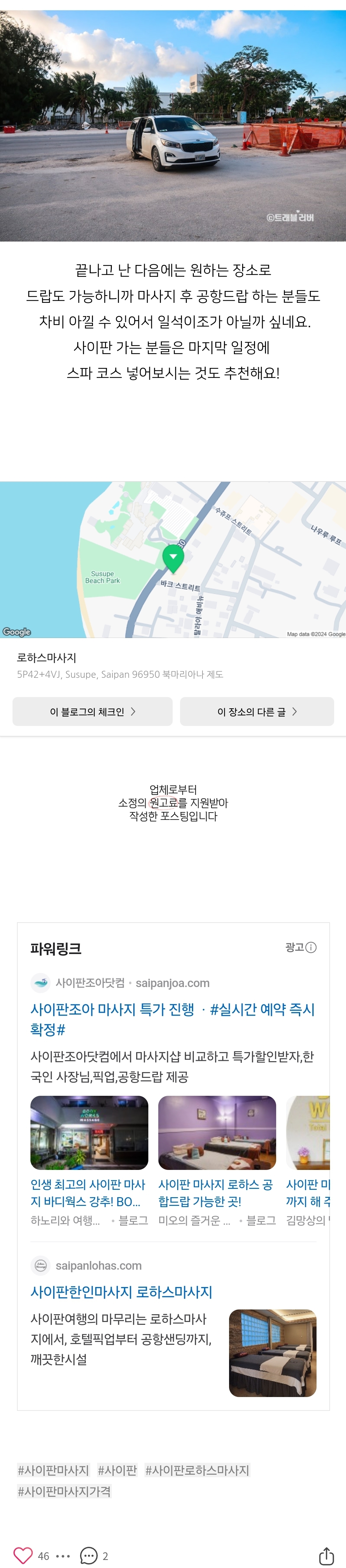Open the 광고 info icon
The height and width of the screenshot is (1568, 346).
(x=311, y=947)
